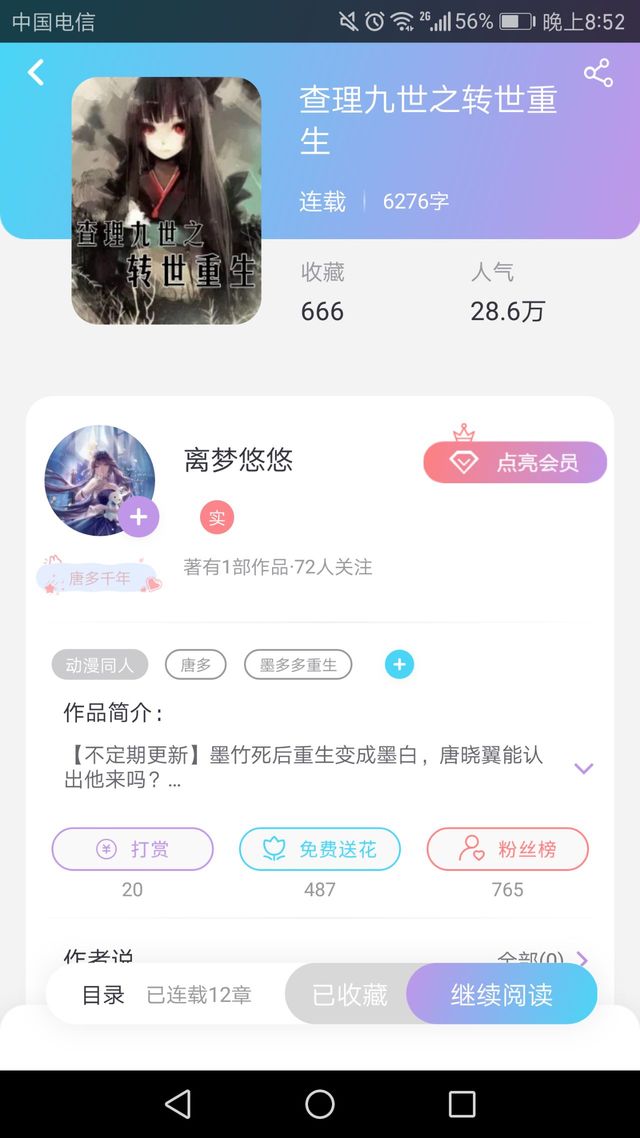Follow author 离梦悠悠 with the plus badge
This screenshot has height=1138, width=640.
click(139, 517)
